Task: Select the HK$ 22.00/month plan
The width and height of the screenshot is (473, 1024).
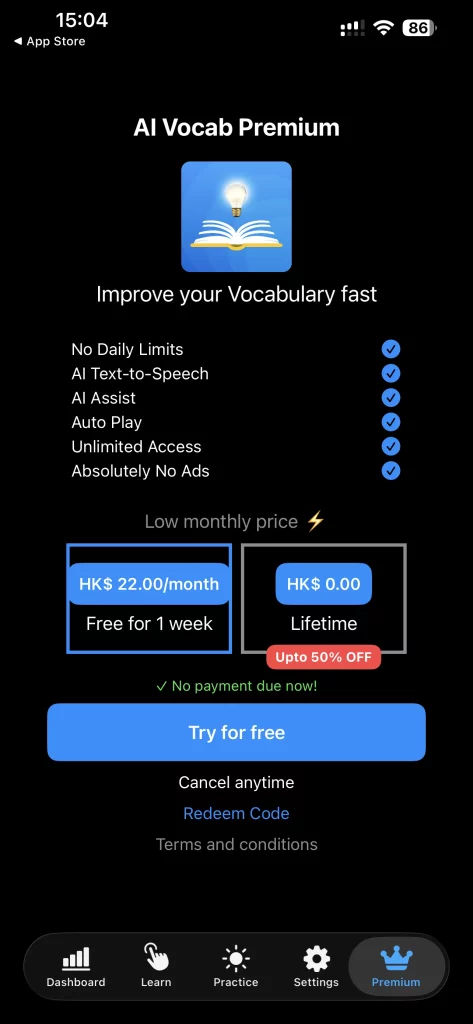Action: [x=149, y=598]
